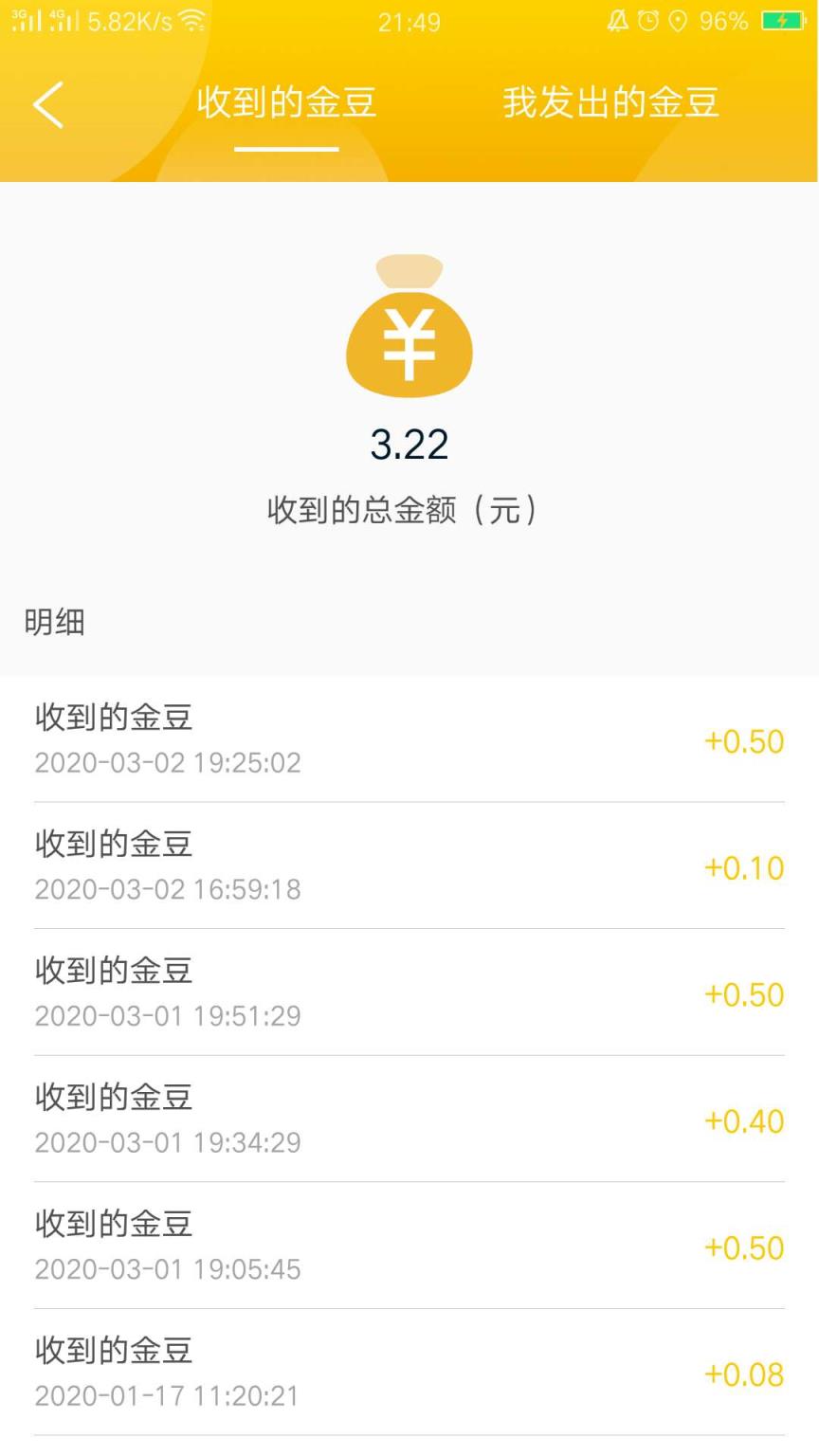
Task: Tap the clock showing 21:49
Action: click(x=409, y=21)
